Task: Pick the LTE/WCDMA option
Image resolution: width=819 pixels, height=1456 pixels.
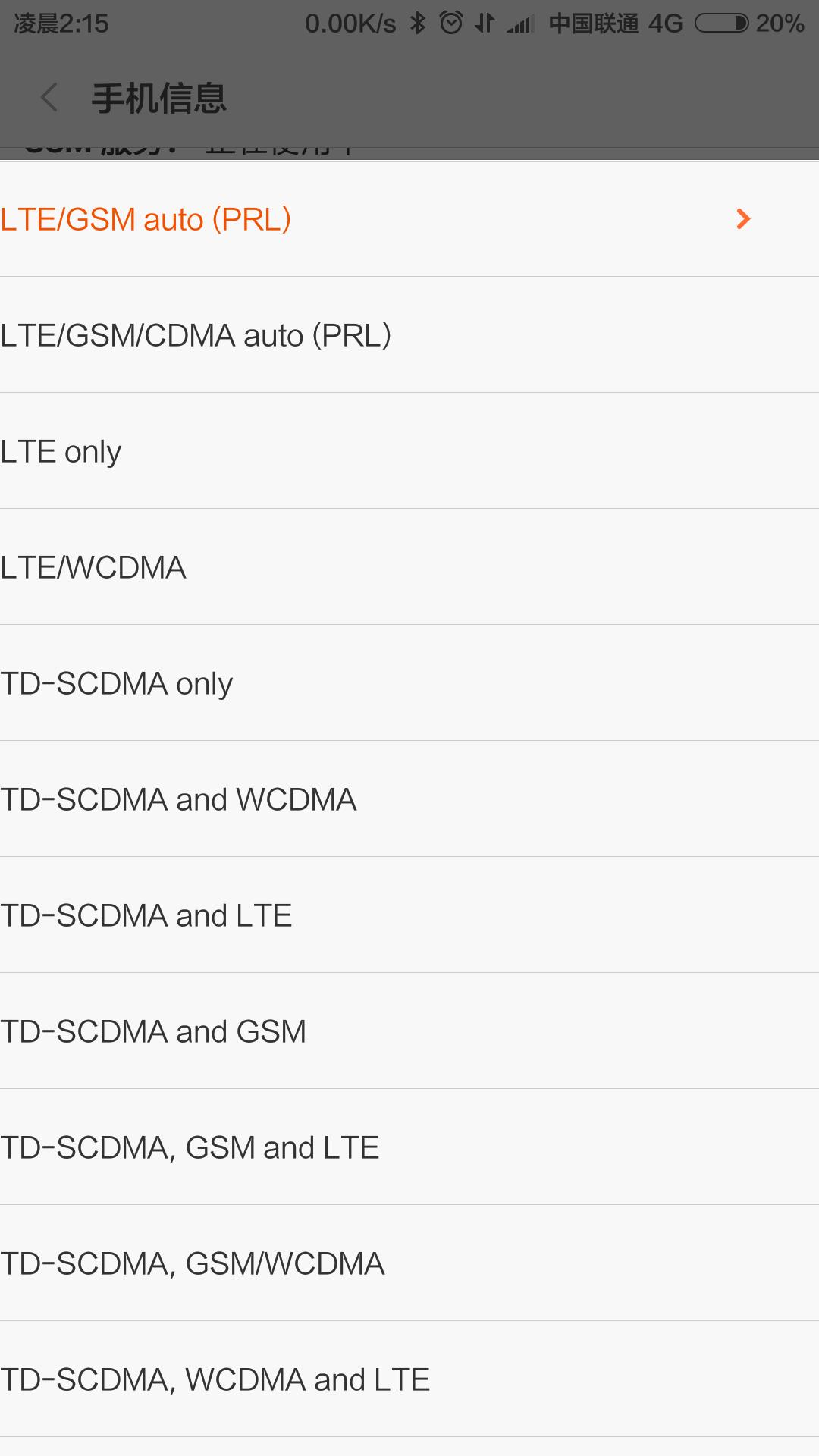Action: (93, 567)
